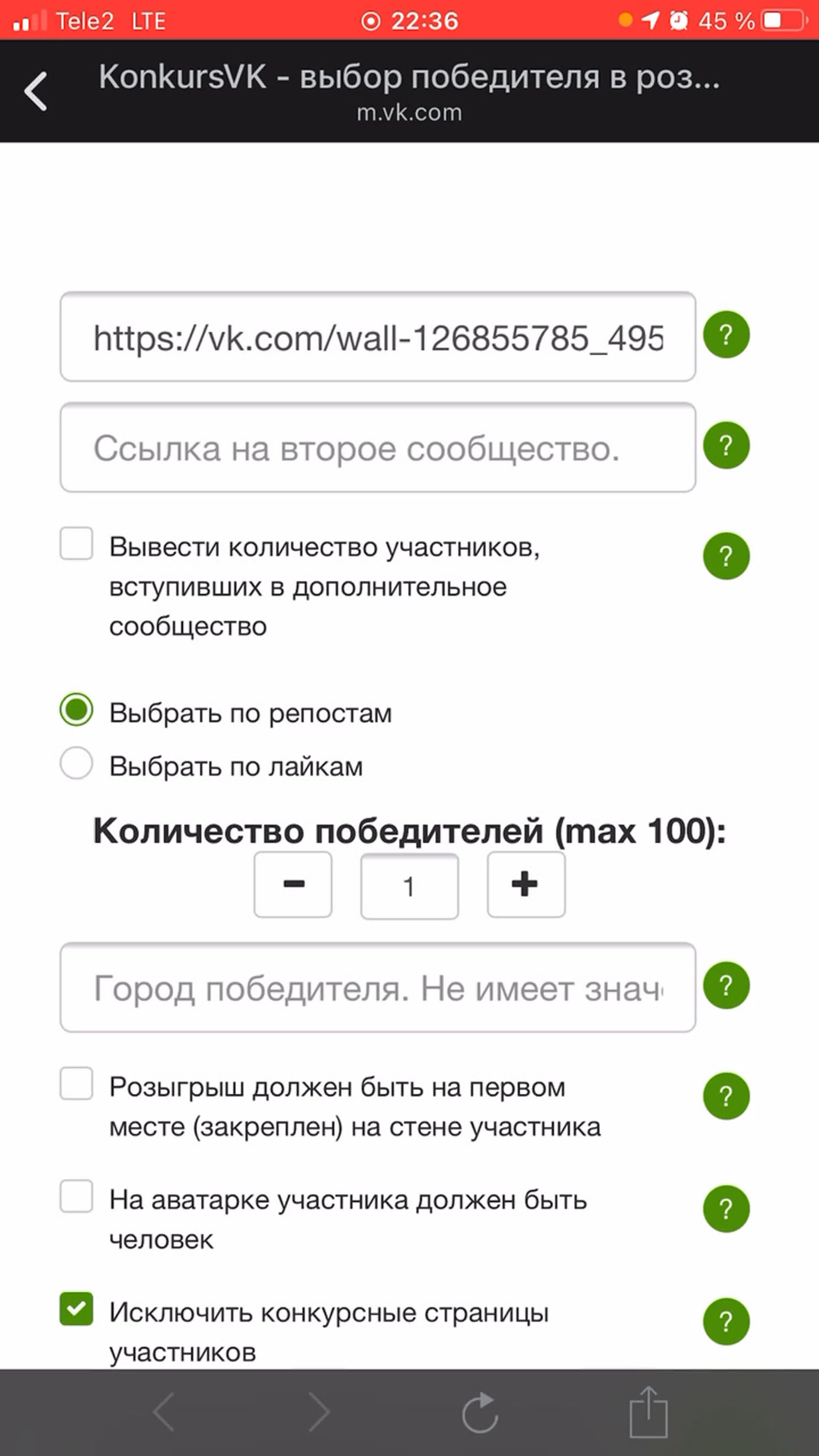The width and height of the screenshot is (819, 1456).
Task: Share the page from bottom toolbar
Action: 648,1412
